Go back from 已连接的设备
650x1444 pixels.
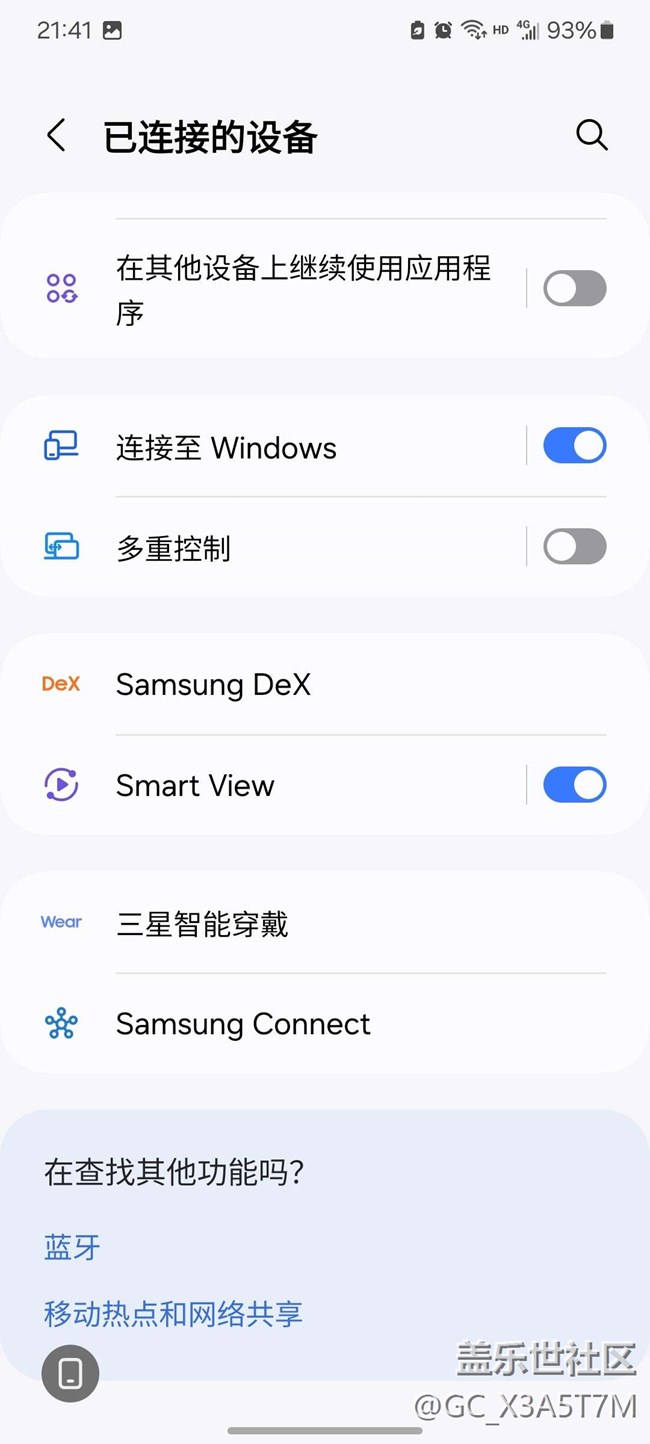[57, 136]
